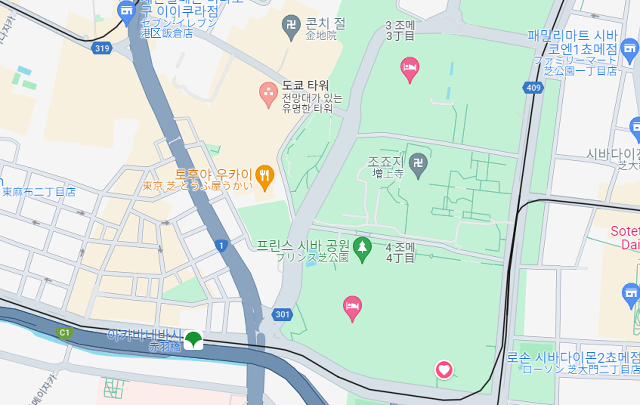Tap the saved place heart marker
The width and height of the screenshot is (640, 405).
(x=443, y=371)
